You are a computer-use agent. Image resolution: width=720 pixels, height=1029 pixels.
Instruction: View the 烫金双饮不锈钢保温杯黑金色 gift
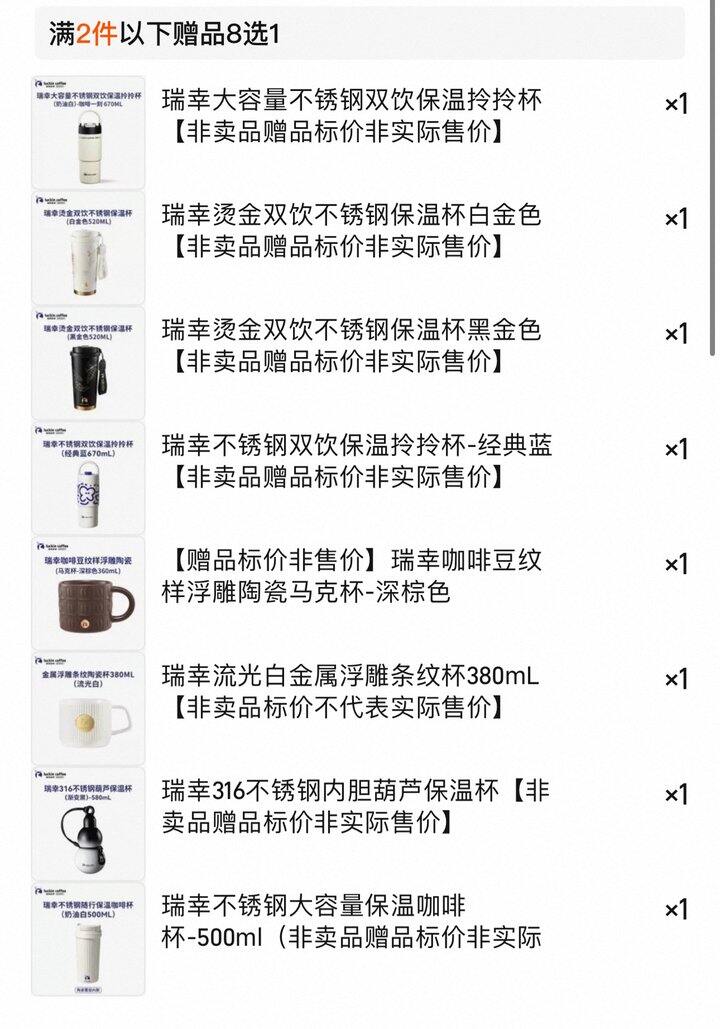pos(351,345)
